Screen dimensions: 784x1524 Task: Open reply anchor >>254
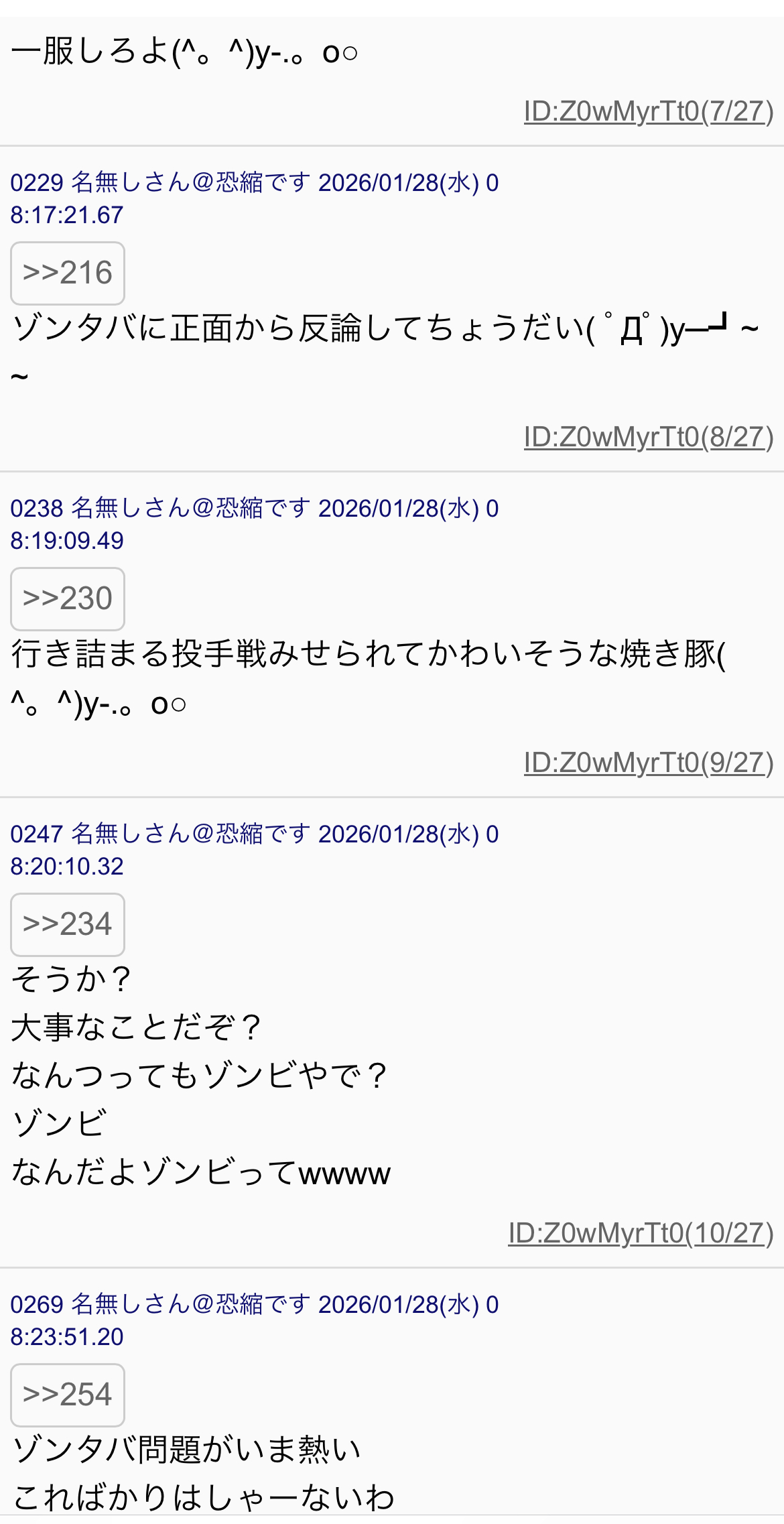point(67,1395)
